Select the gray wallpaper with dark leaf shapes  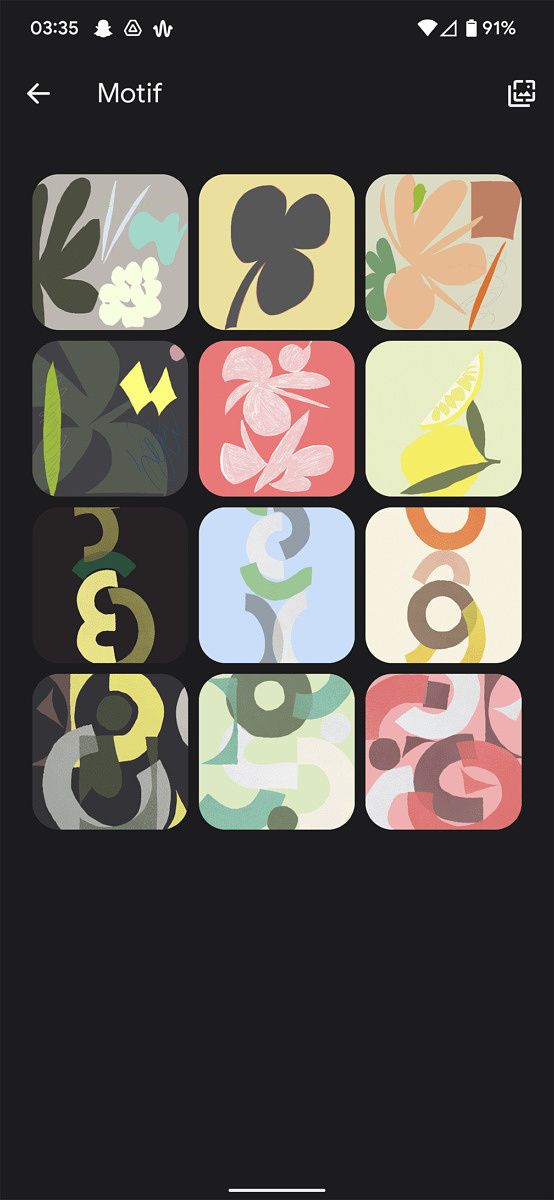[x=110, y=252]
